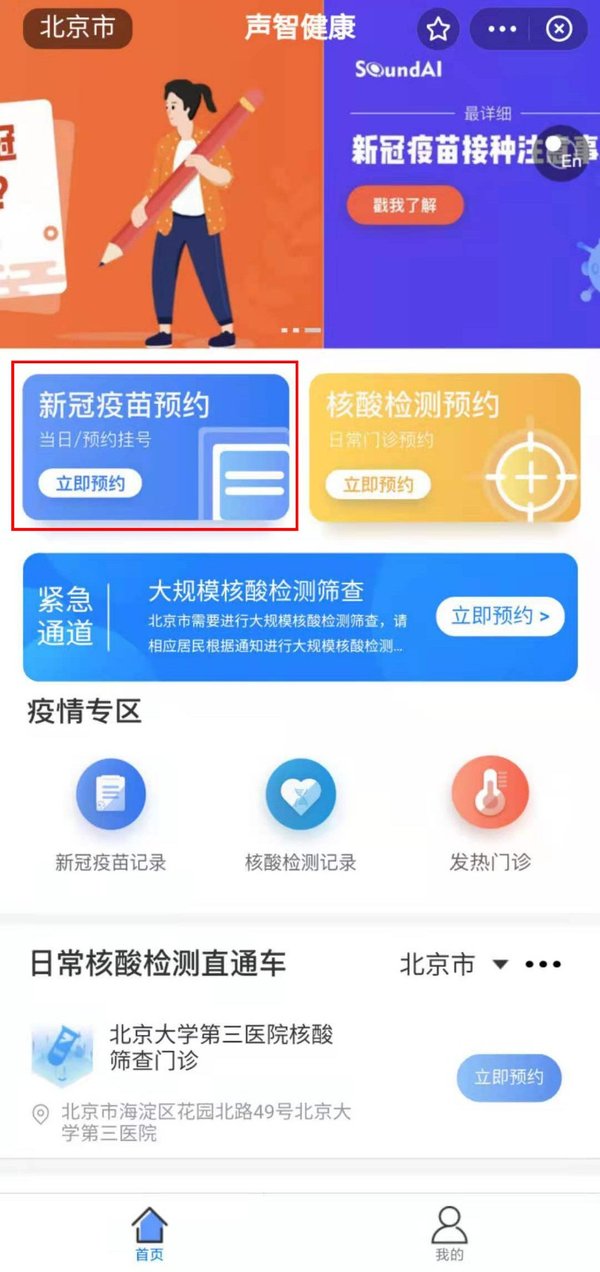This screenshot has height=1272, width=600.
Task: Book 北京大学第三医院核酸筛查门诊 with 立即预约
Action: point(509,1077)
